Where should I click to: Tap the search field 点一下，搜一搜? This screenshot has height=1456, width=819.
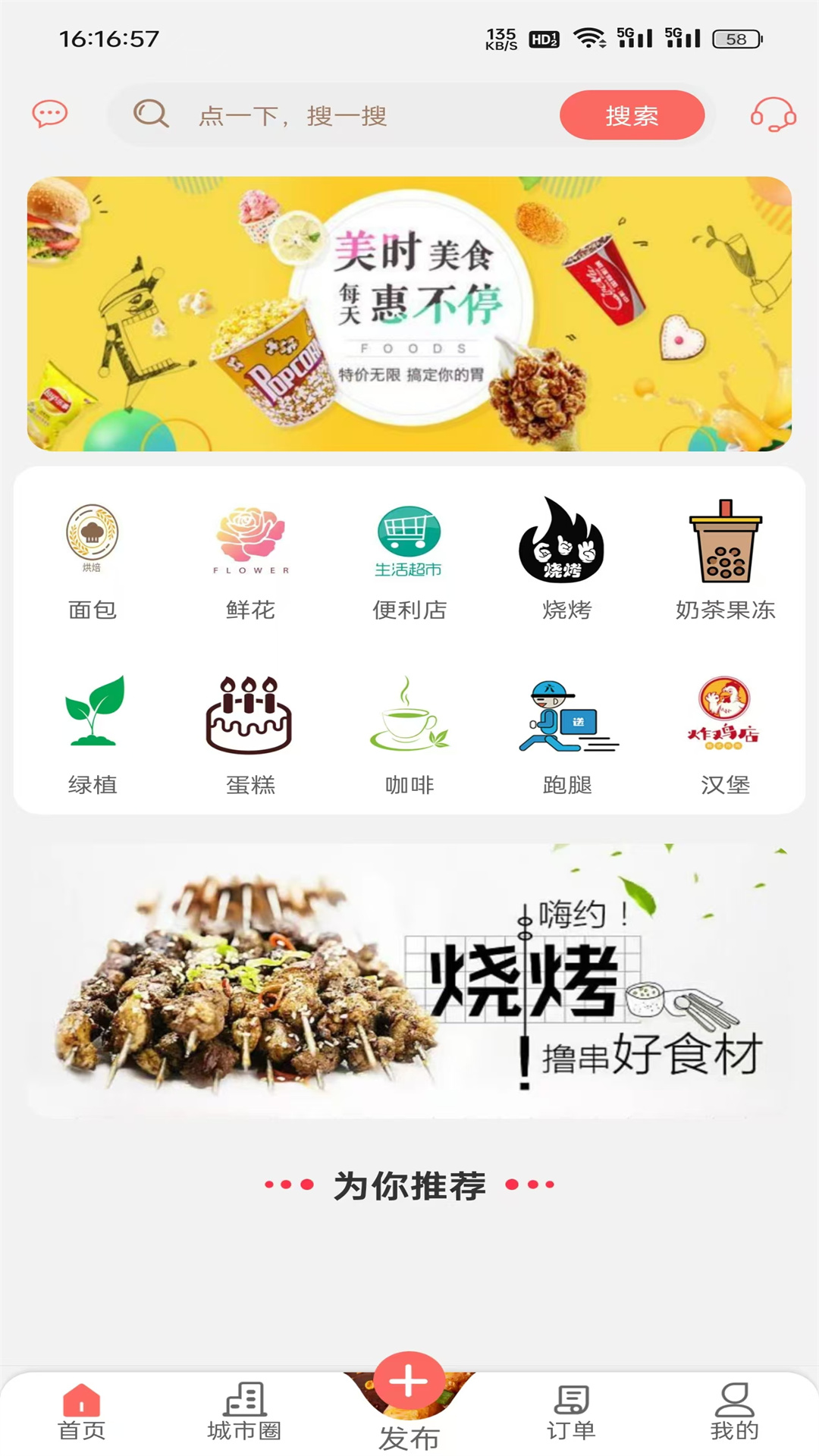(341, 116)
